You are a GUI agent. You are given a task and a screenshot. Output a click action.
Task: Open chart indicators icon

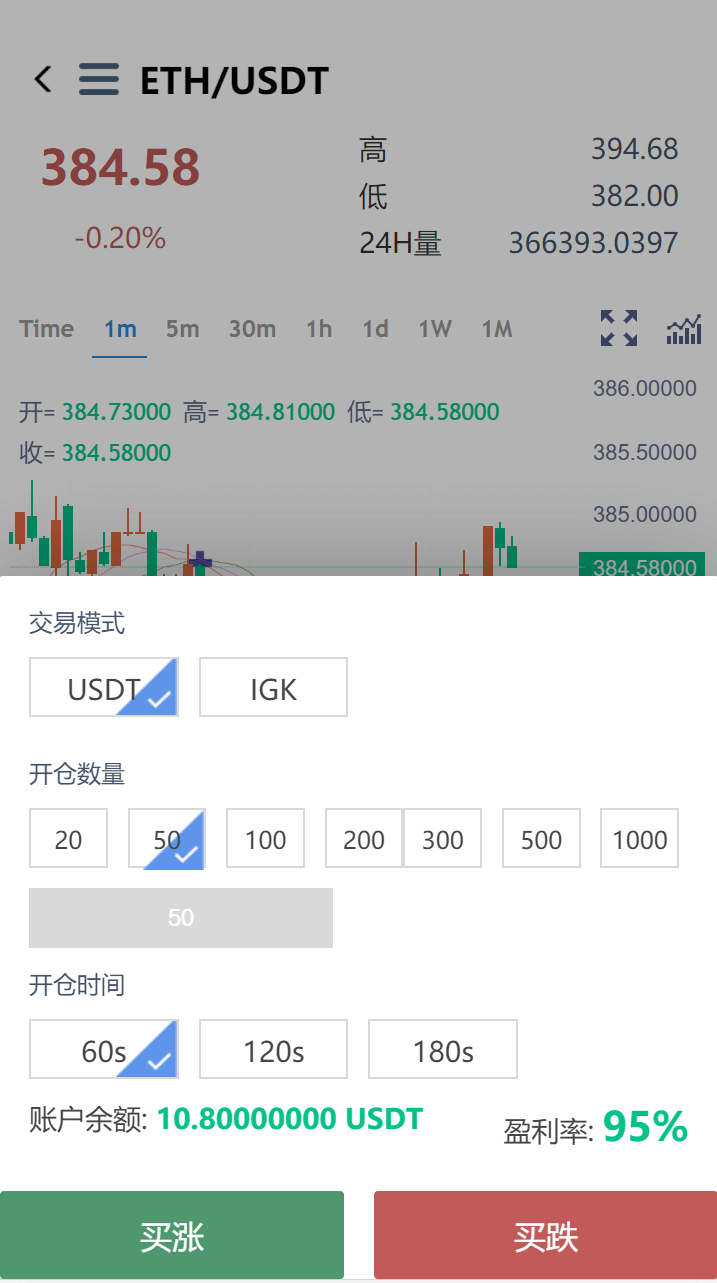[x=684, y=329]
